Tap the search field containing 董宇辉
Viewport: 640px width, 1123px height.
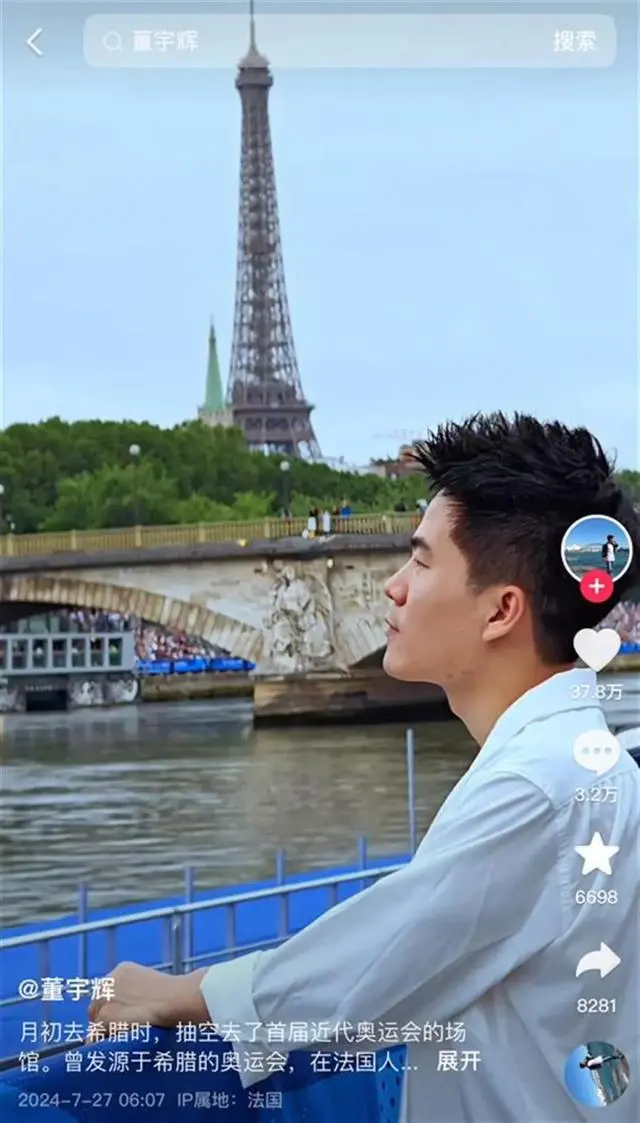point(320,41)
